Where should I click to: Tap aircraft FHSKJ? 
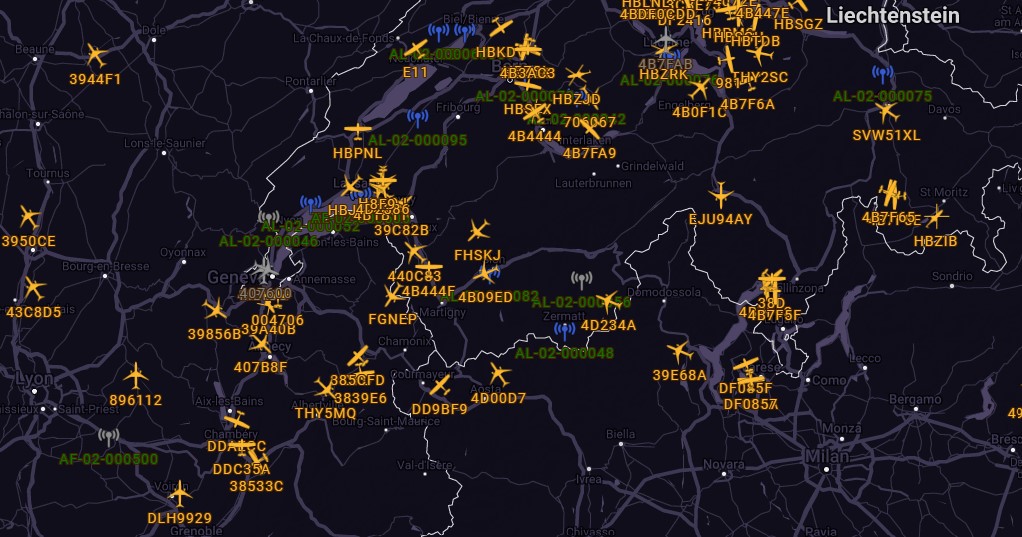tap(478, 231)
